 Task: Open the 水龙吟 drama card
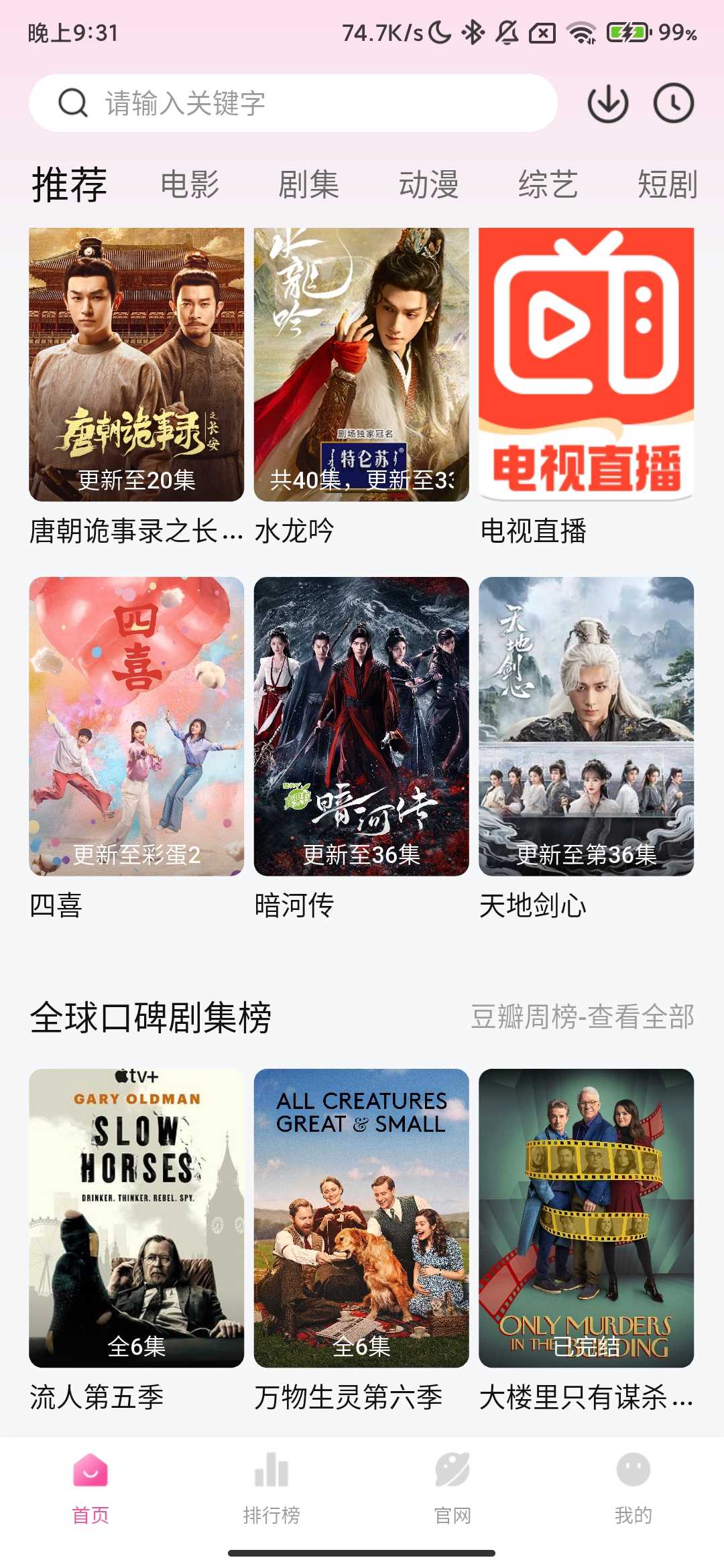361,365
